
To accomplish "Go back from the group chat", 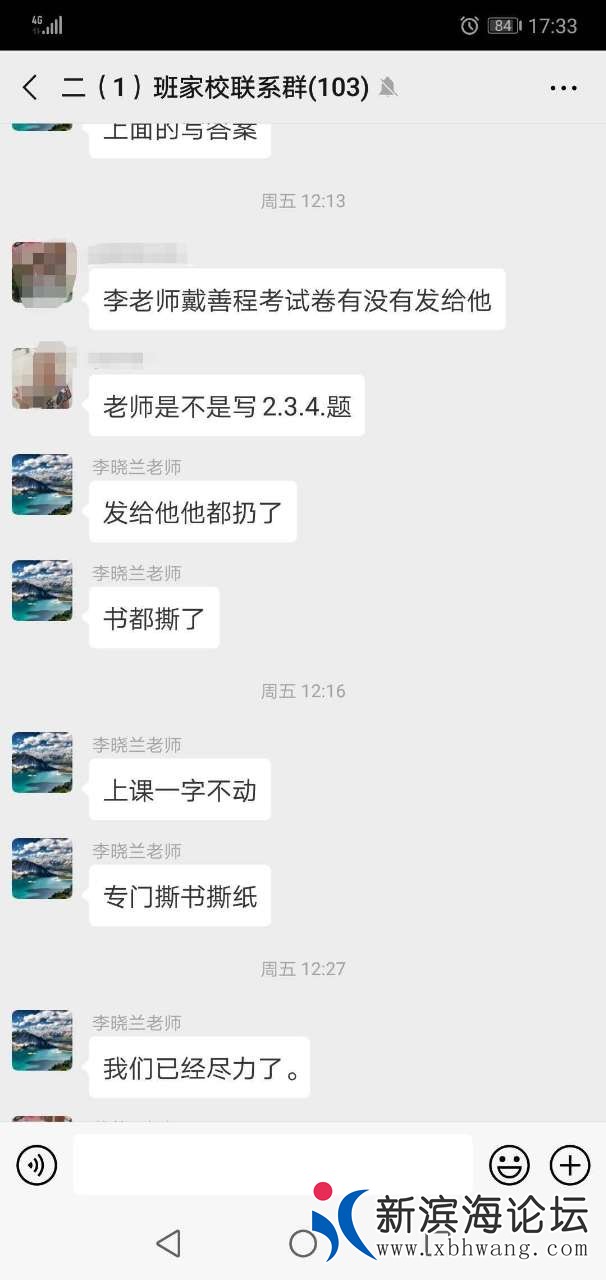I will [x=30, y=88].
